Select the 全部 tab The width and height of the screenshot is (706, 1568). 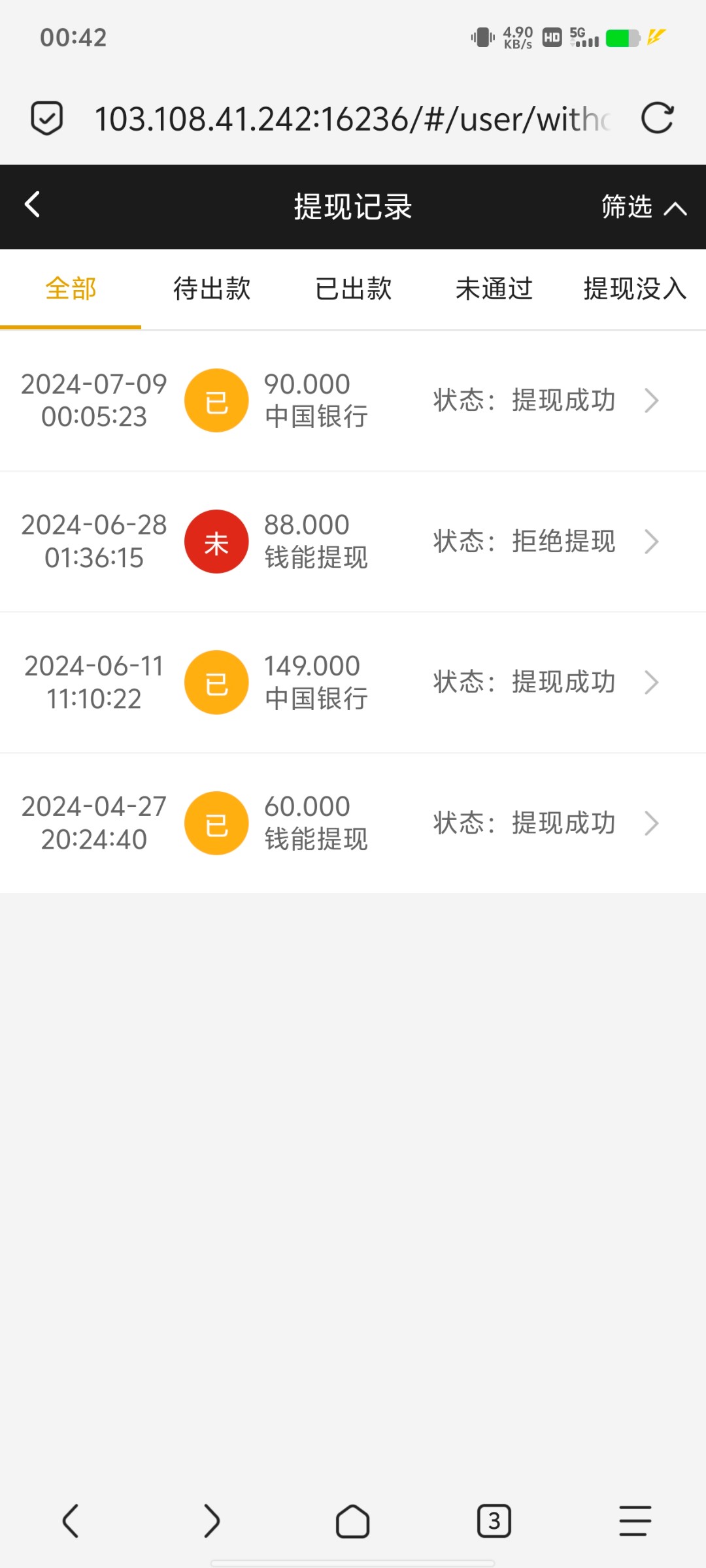[71, 289]
